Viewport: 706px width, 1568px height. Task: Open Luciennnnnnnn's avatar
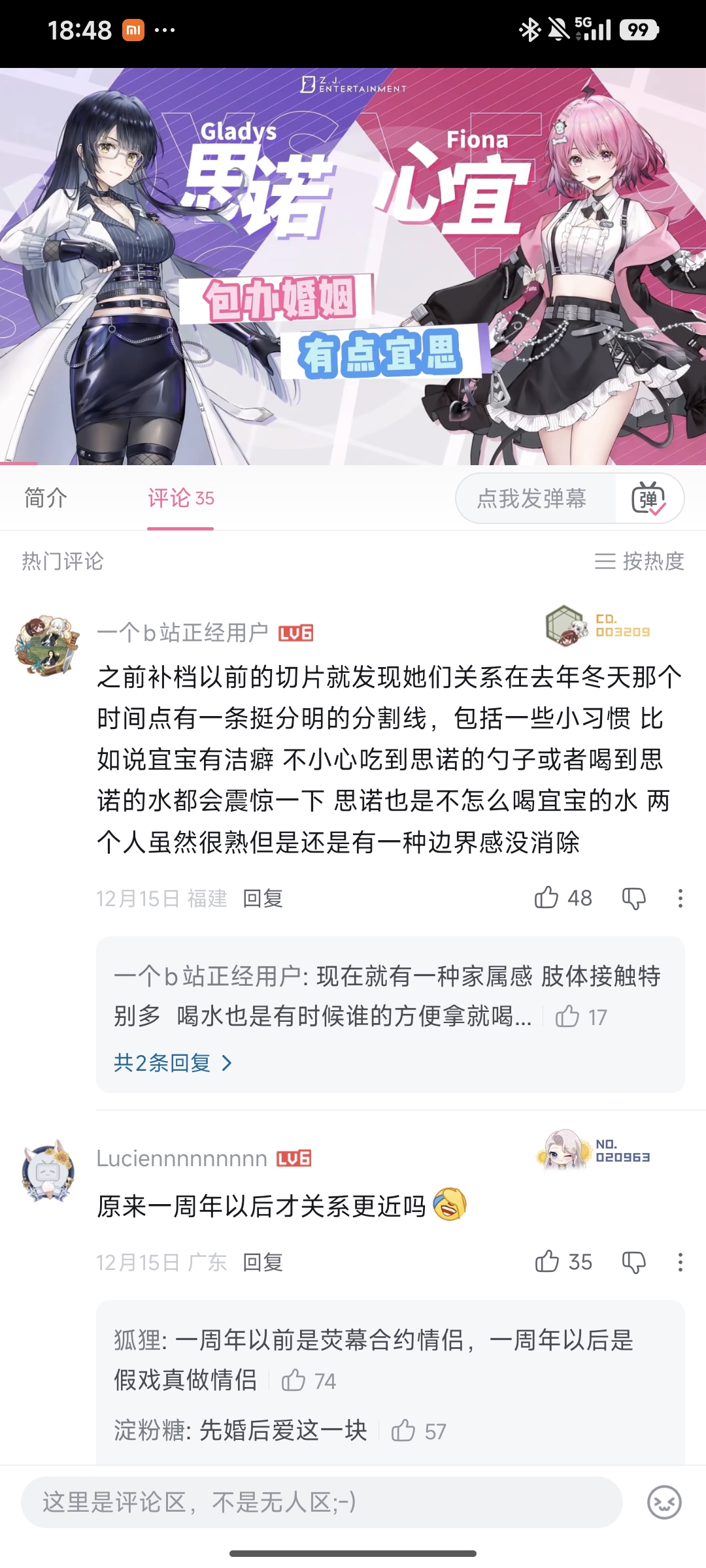coord(48,1172)
